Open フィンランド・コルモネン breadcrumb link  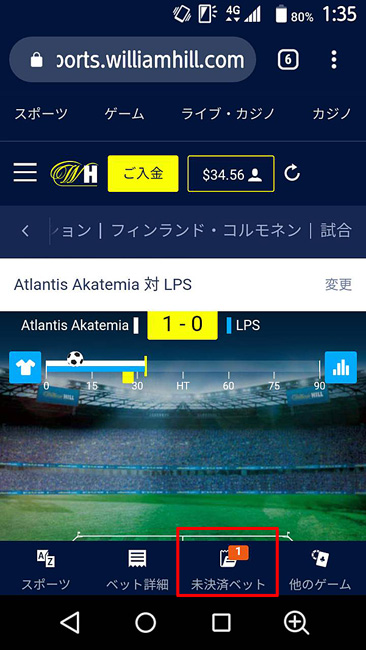click(x=206, y=230)
